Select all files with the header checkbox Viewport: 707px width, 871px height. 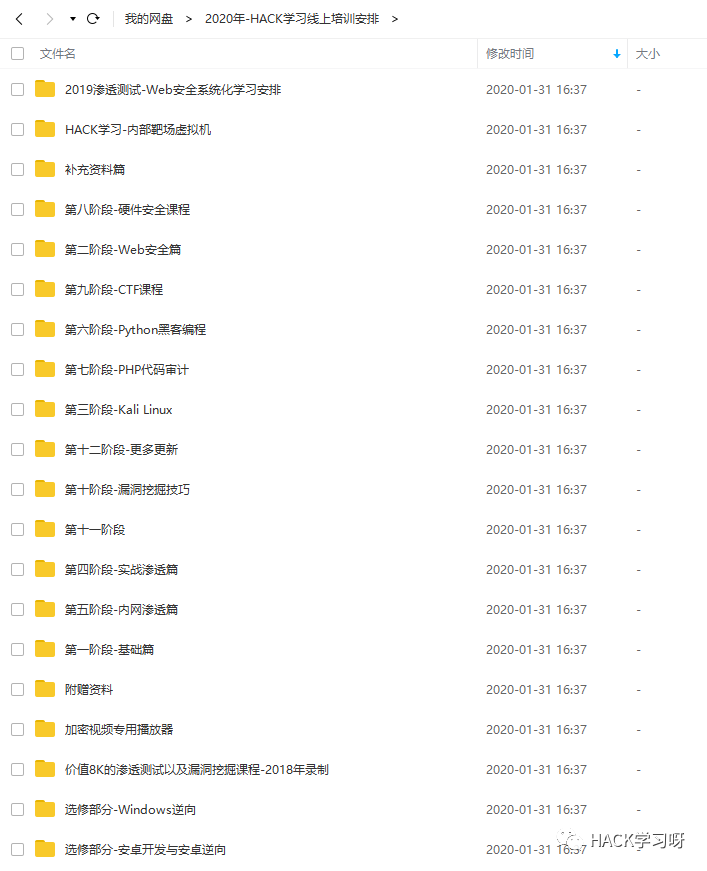pyautogui.click(x=17, y=54)
